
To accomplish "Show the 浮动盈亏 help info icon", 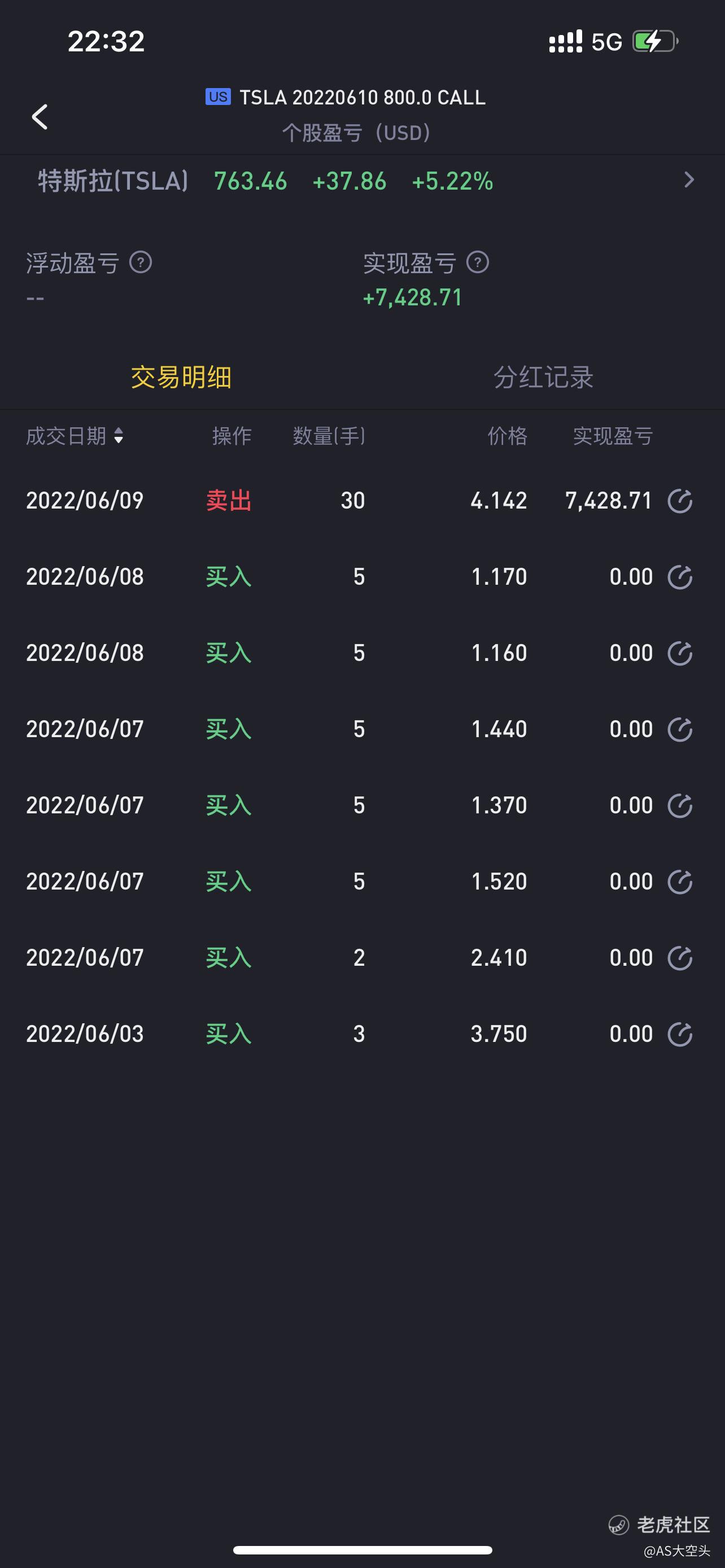I will (141, 262).
